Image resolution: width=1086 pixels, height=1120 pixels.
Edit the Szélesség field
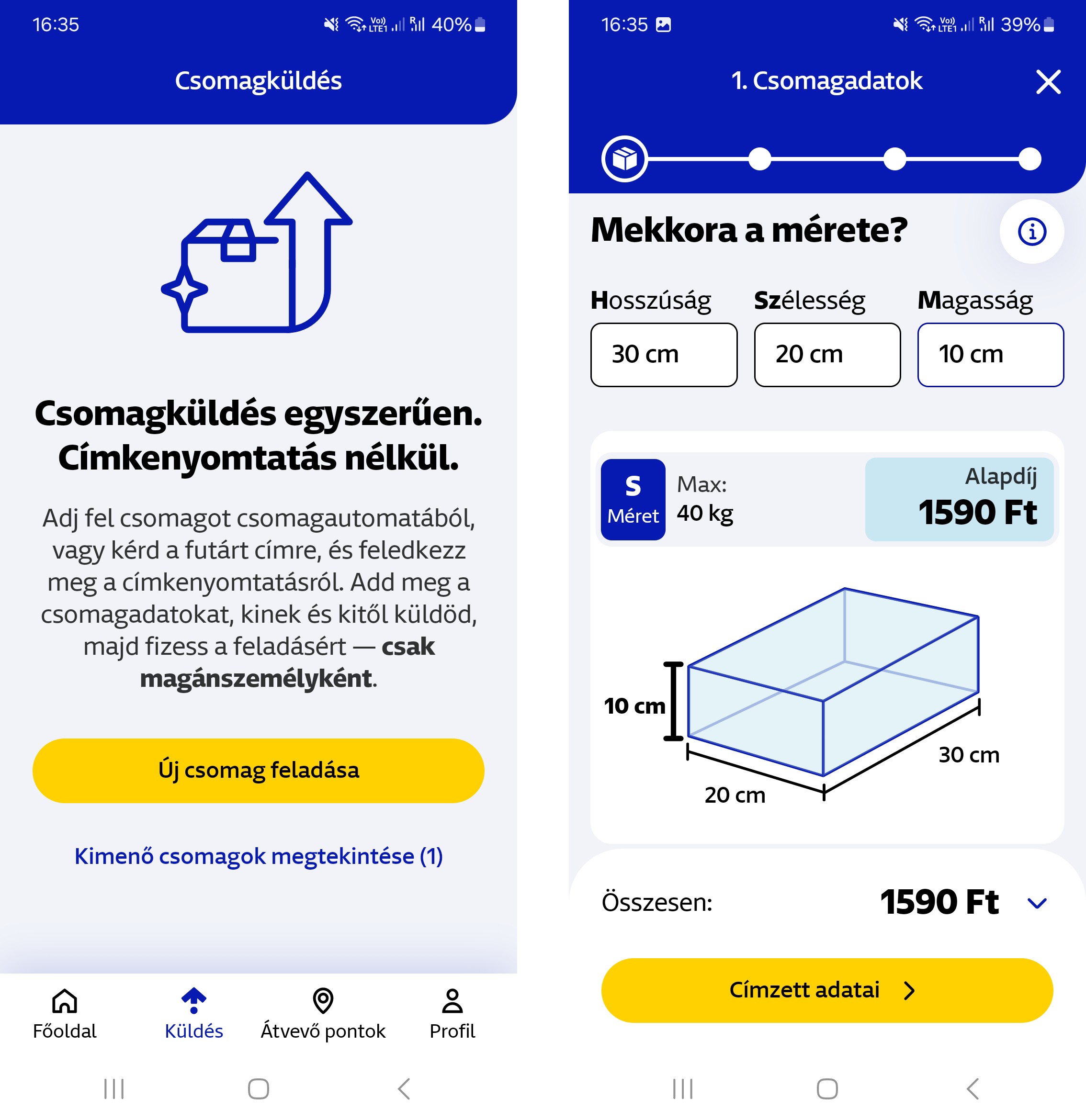pyautogui.click(x=826, y=354)
